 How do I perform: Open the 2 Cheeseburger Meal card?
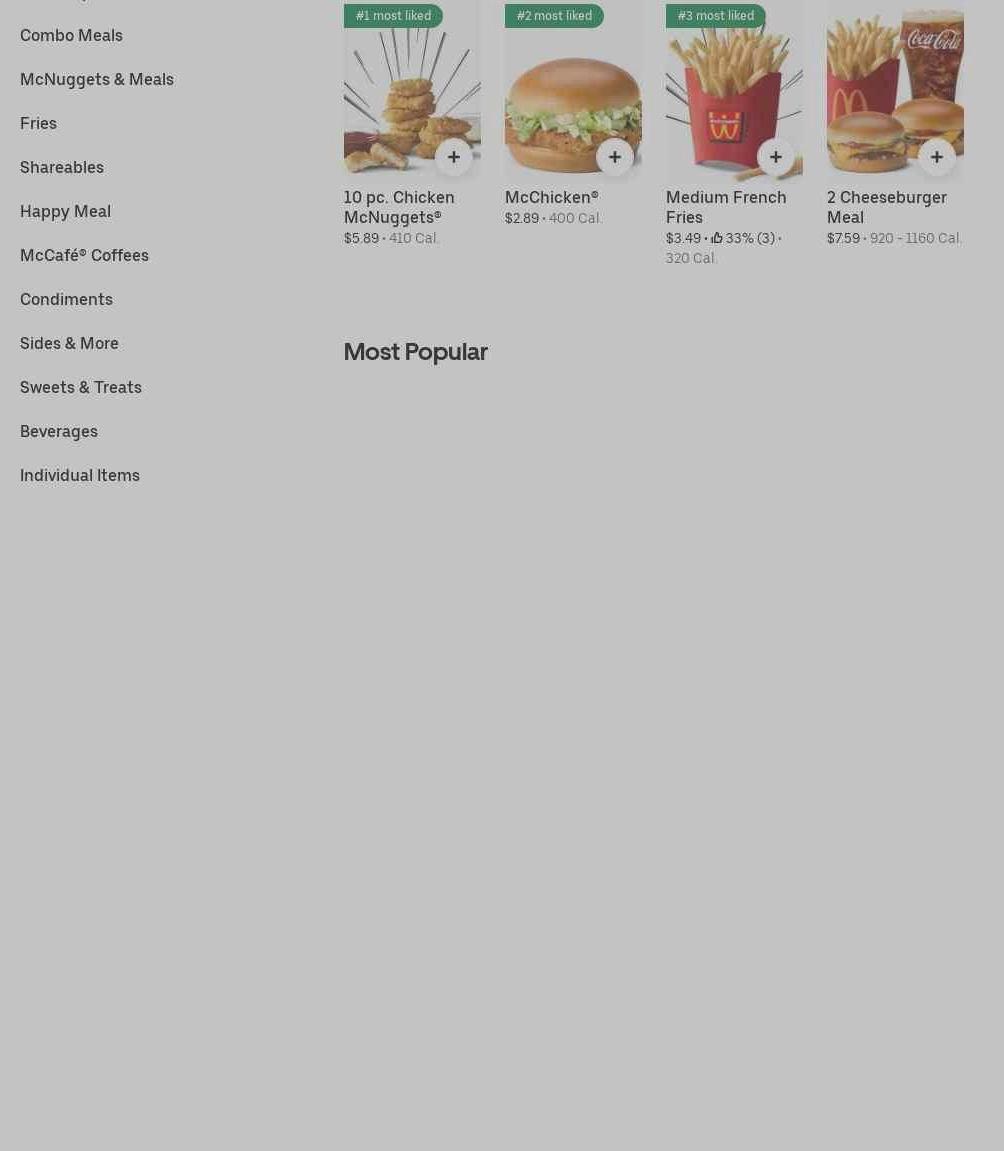coord(887,207)
